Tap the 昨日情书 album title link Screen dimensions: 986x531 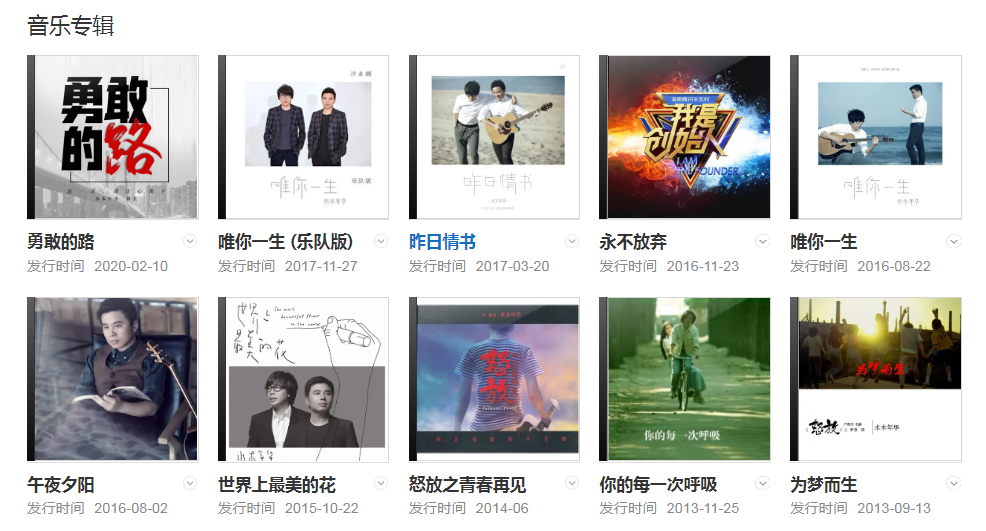tap(442, 242)
